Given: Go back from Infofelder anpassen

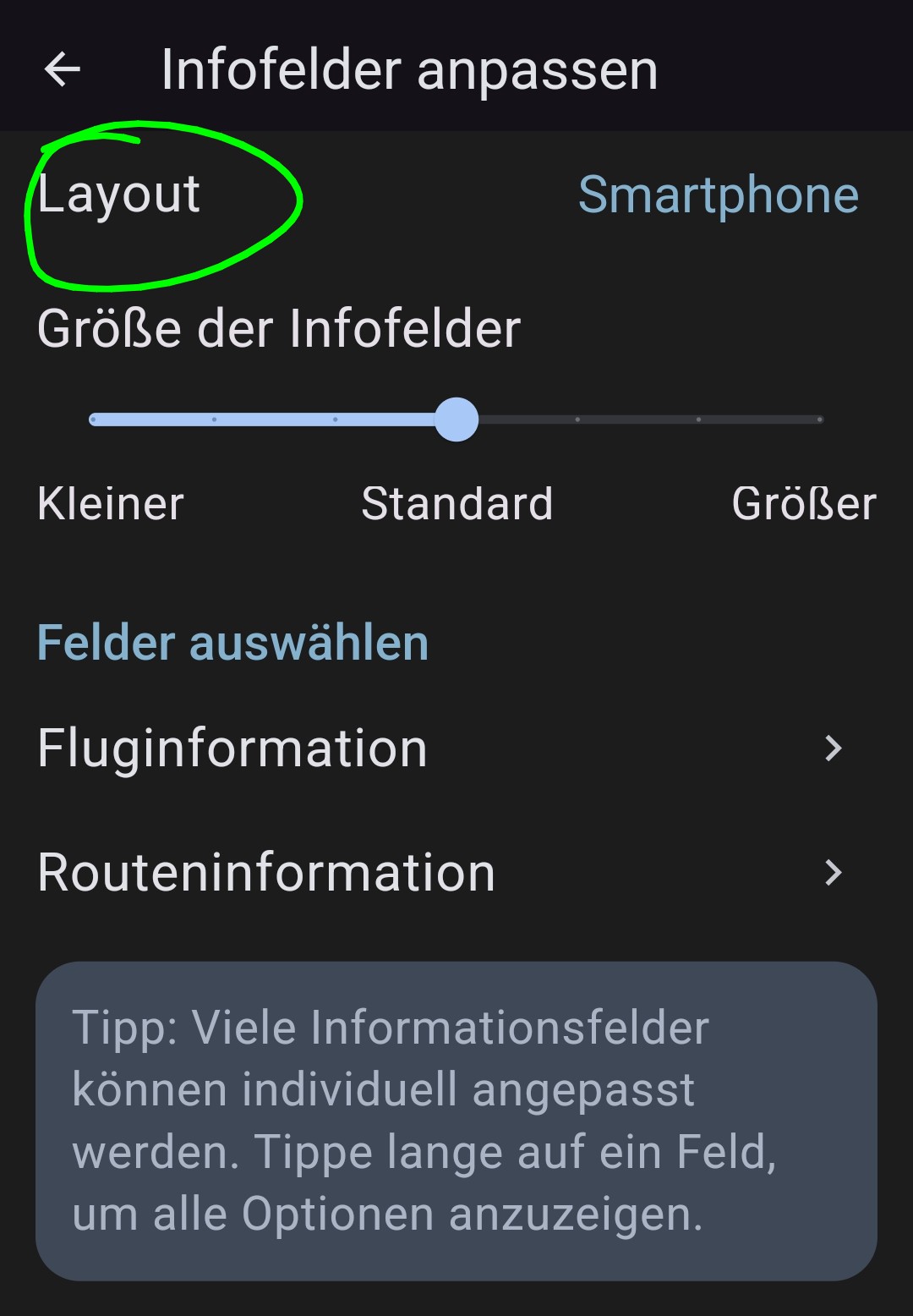Looking at the screenshot, I should 63,69.
